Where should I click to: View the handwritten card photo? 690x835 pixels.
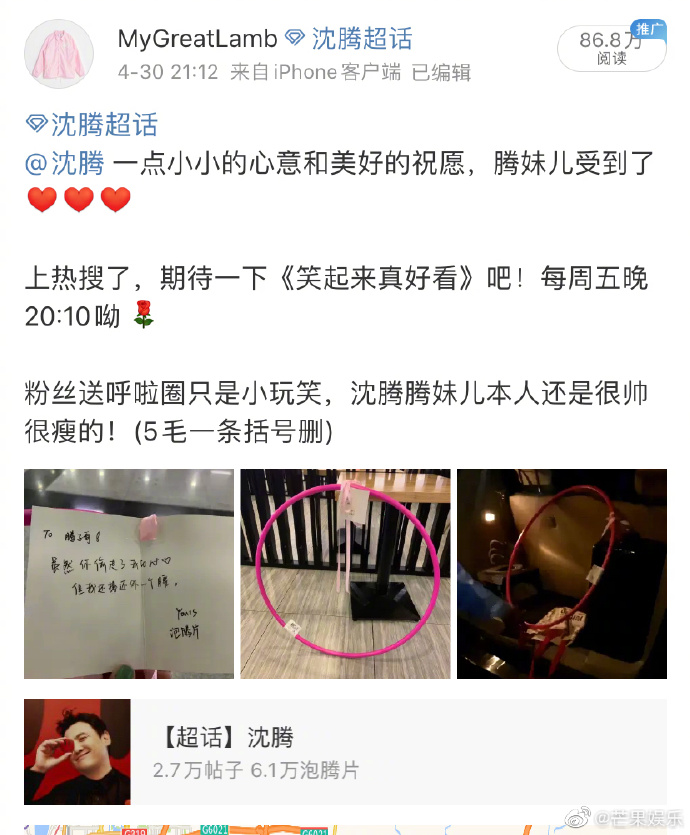pos(129,574)
